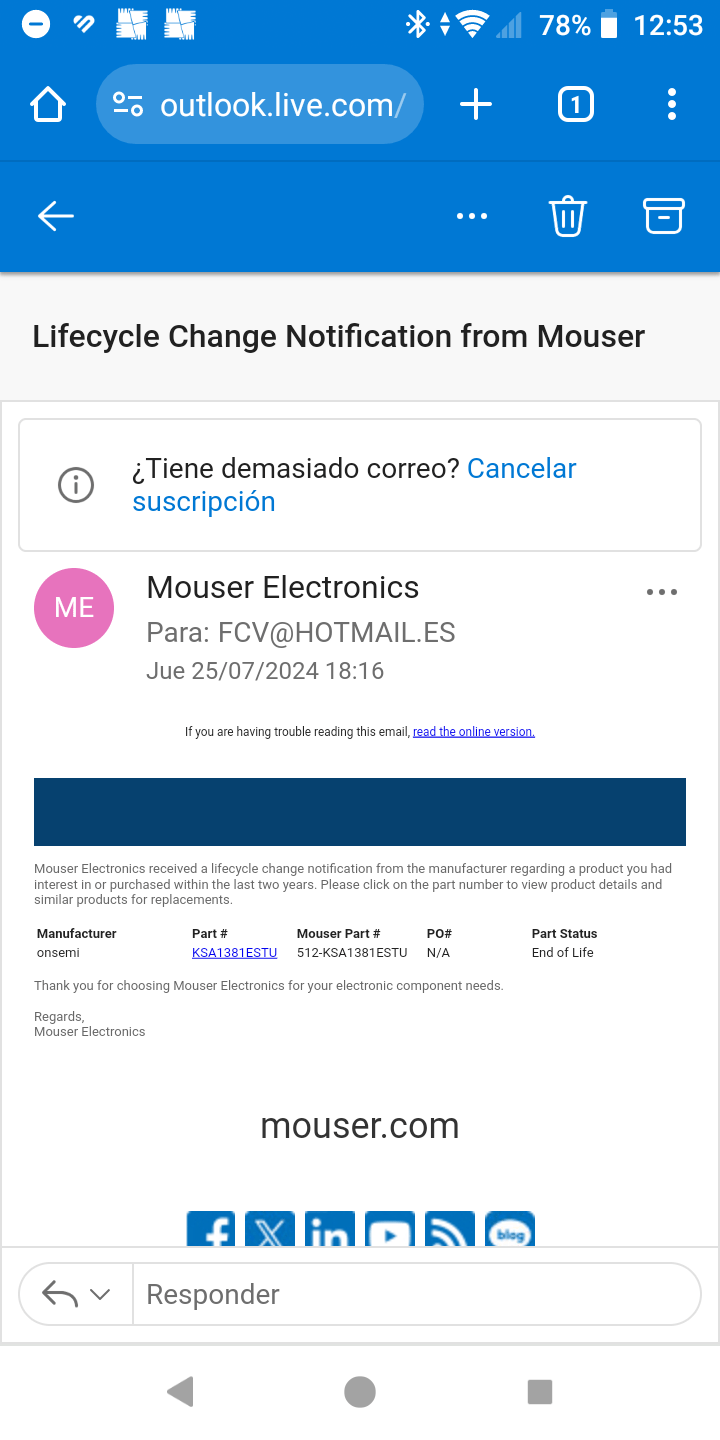This screenshot has height=1440, width=720.
Task: Delete this email with the trash icon
Action: pyautogui.click(x=567, y=216)
